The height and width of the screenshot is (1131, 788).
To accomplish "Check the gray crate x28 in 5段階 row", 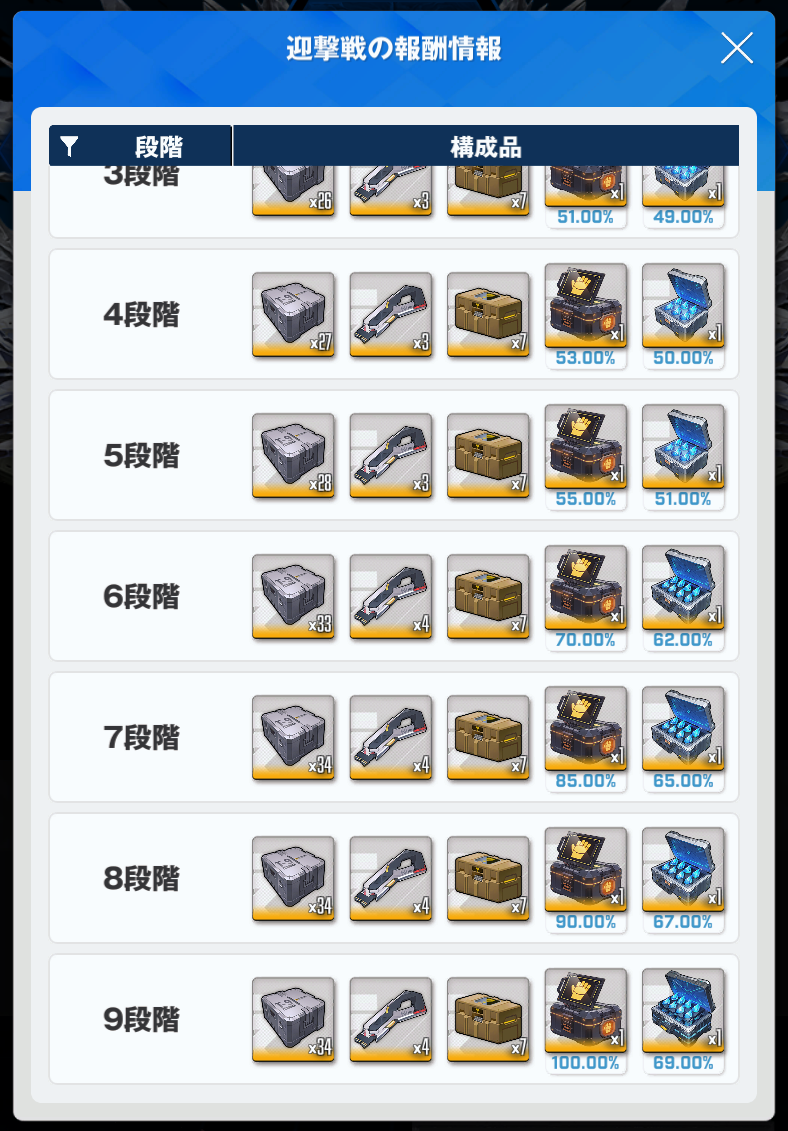I will tap(293, 455).
